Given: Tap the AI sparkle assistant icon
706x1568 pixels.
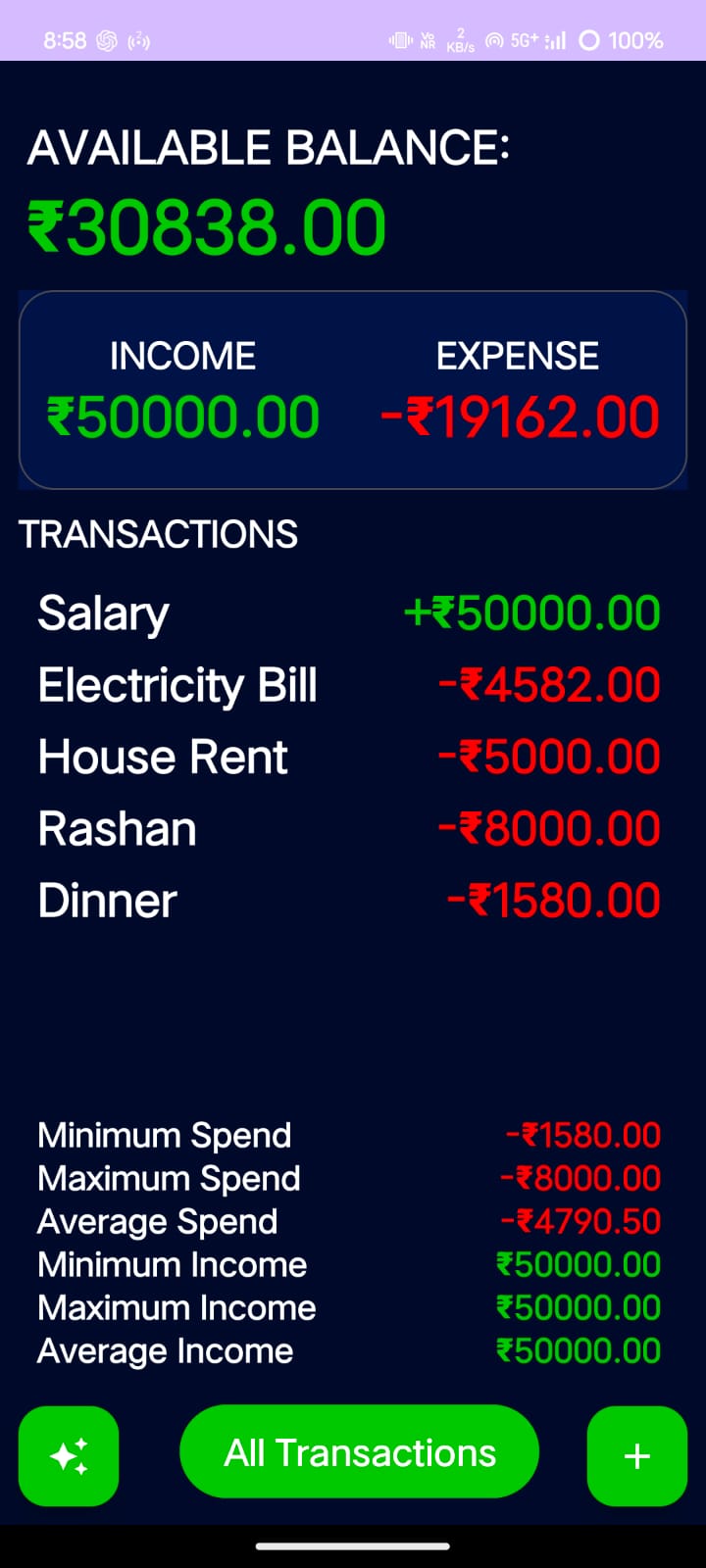Looking at the screenshot, I should (68, 1456).
